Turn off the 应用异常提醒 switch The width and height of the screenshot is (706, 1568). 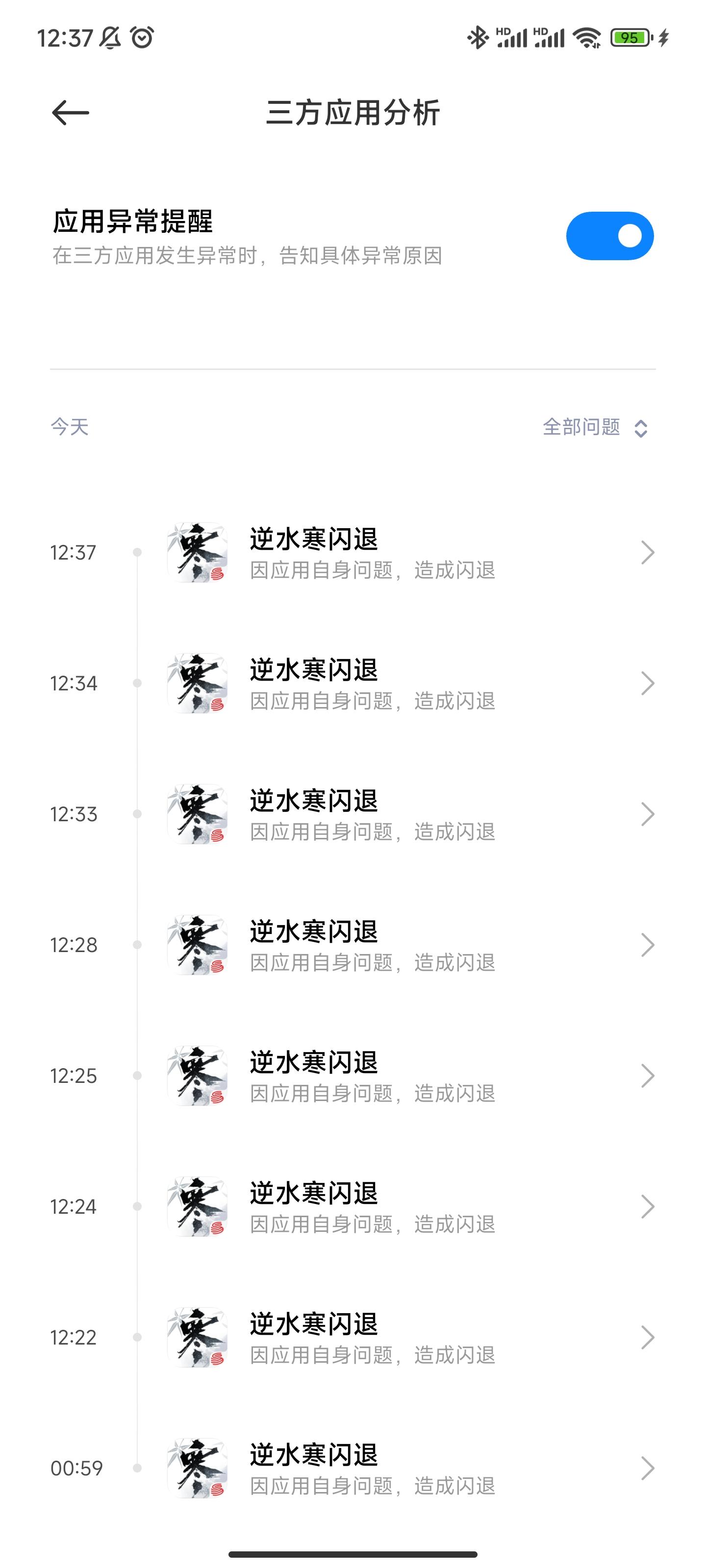[609, 236]
